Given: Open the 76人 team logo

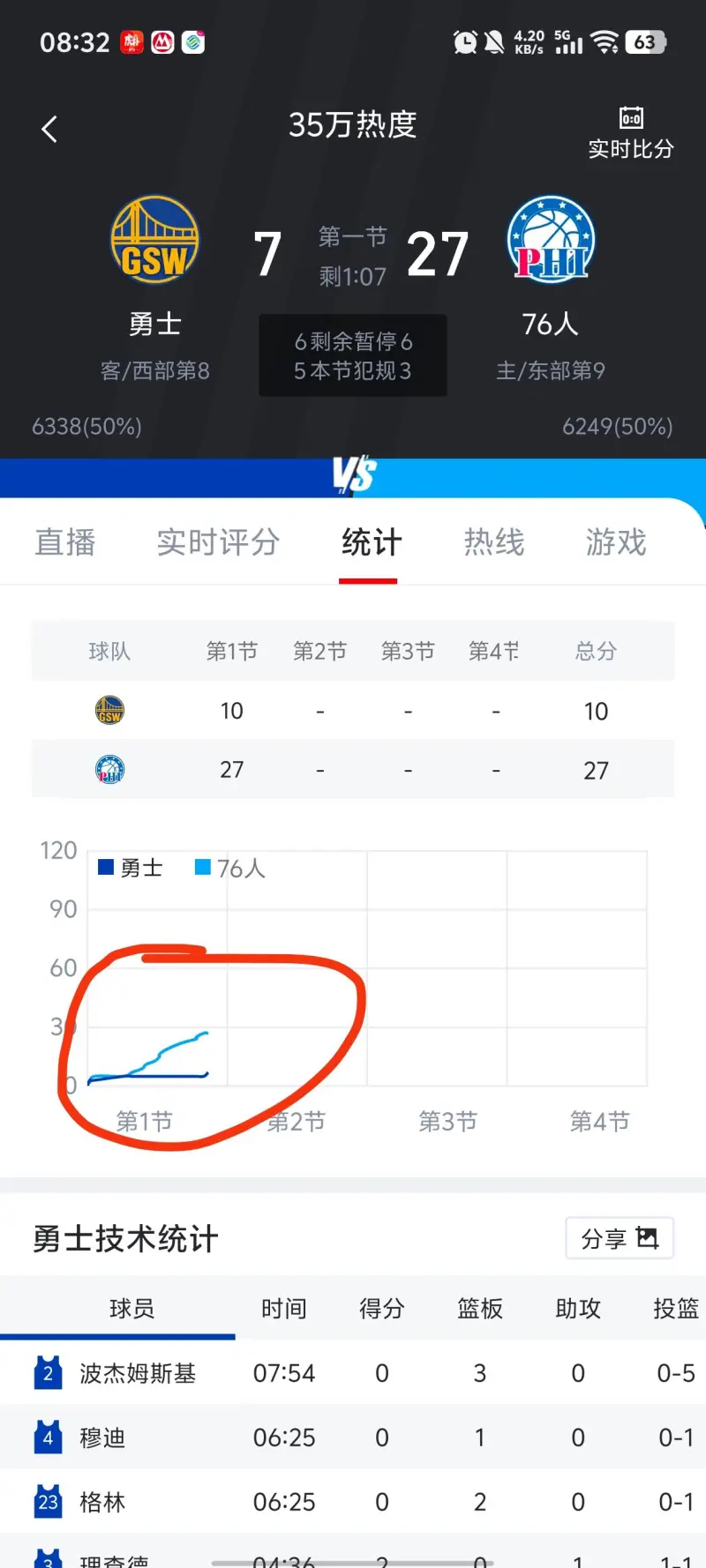Looking at the screenshot, I should (551, 240).
